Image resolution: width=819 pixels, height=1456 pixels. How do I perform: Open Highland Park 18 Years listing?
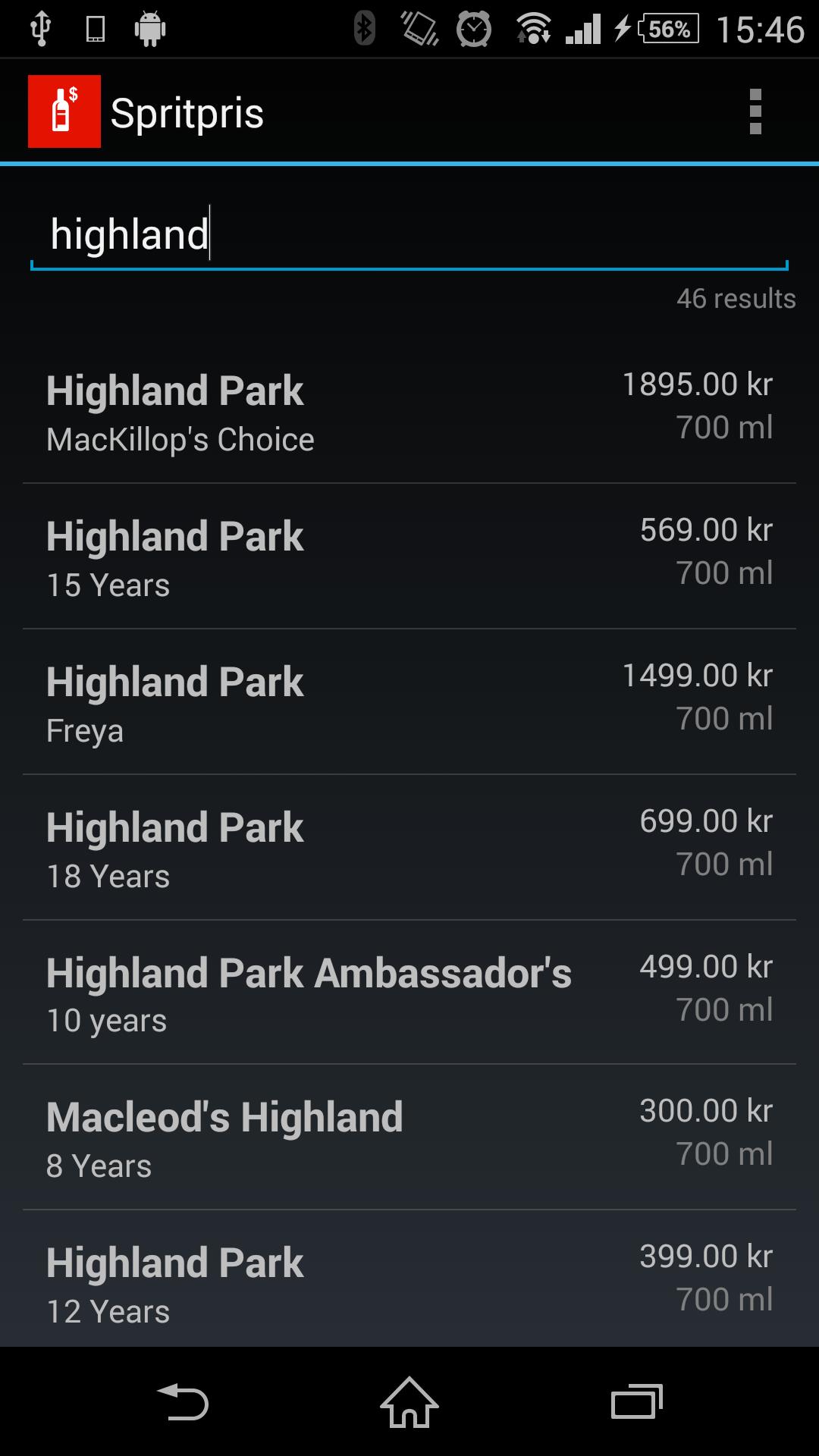pos(409,849)
